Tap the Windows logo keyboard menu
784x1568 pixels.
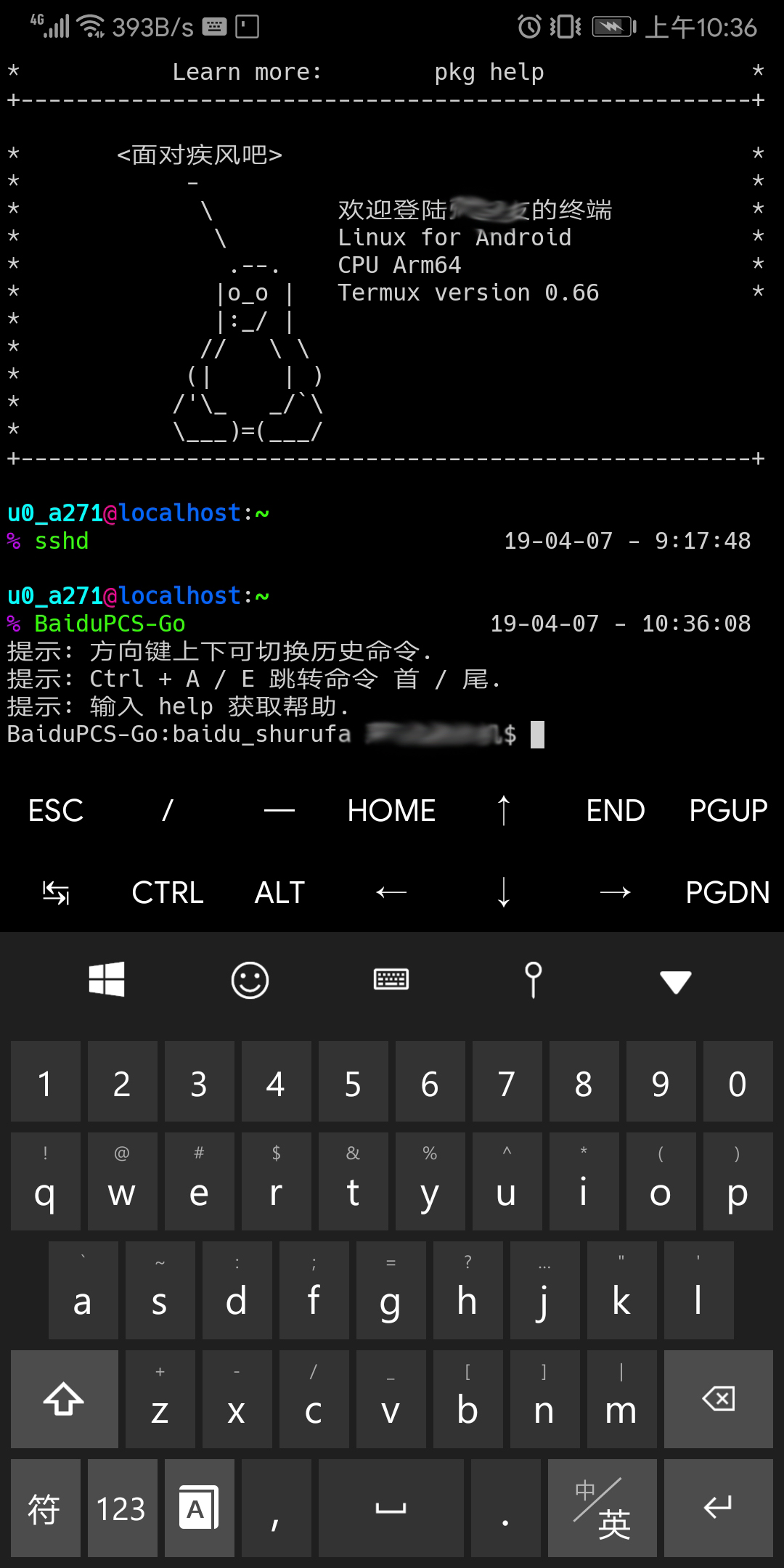pyautogui.click(x=107, y=980)
